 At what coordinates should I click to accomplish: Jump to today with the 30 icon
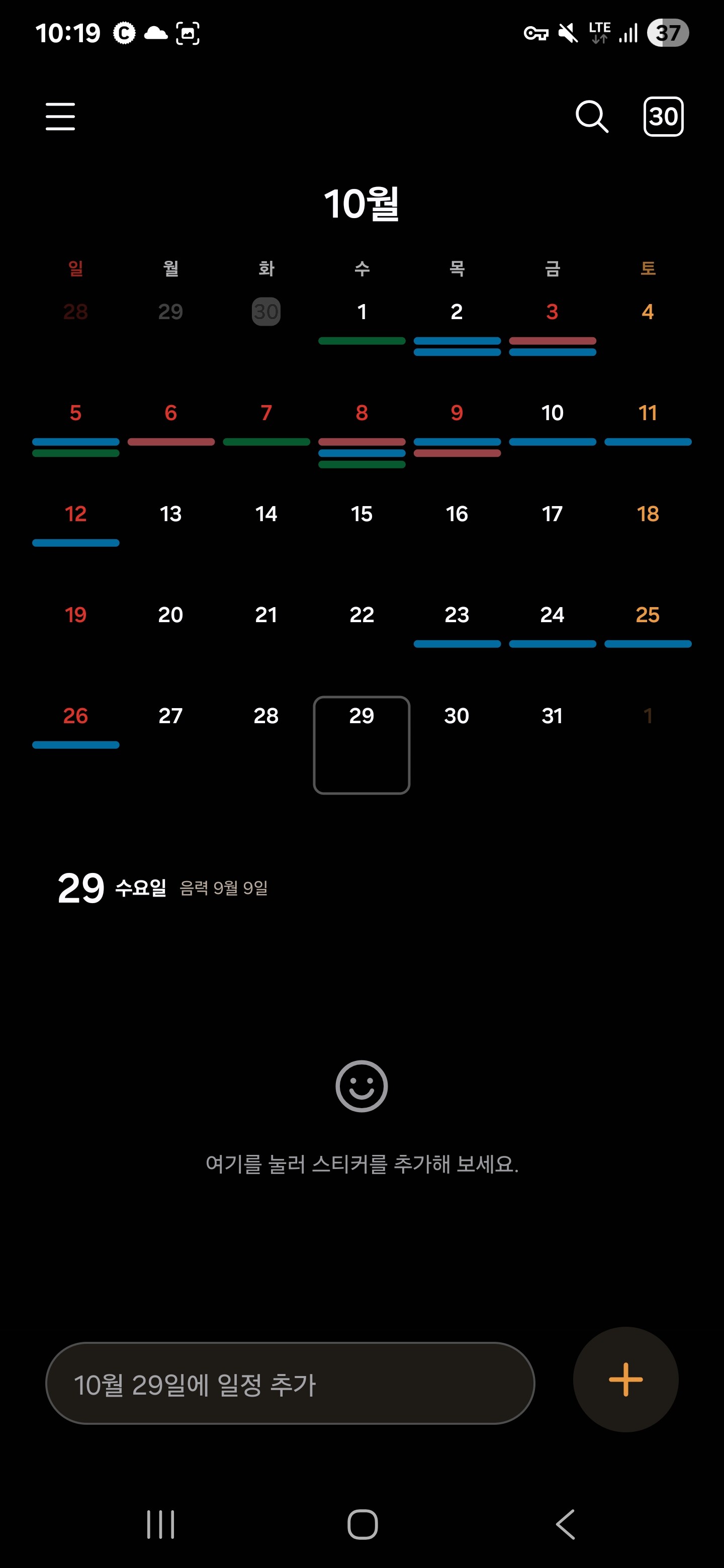point(663,116)
